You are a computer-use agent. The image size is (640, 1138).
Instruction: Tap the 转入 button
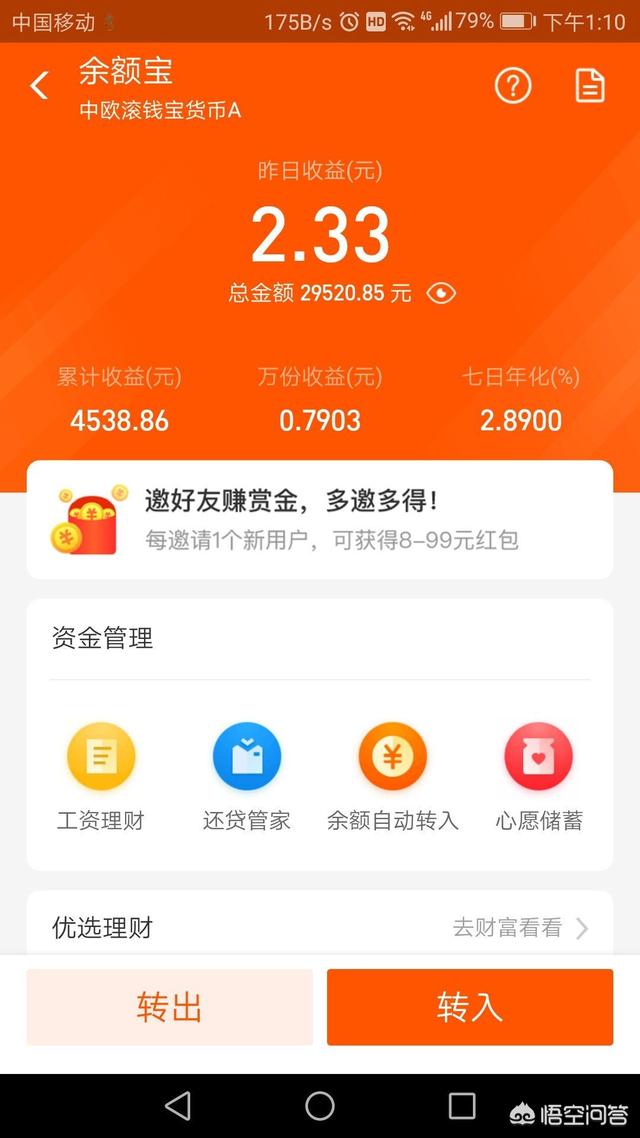tap(470, 1007)
